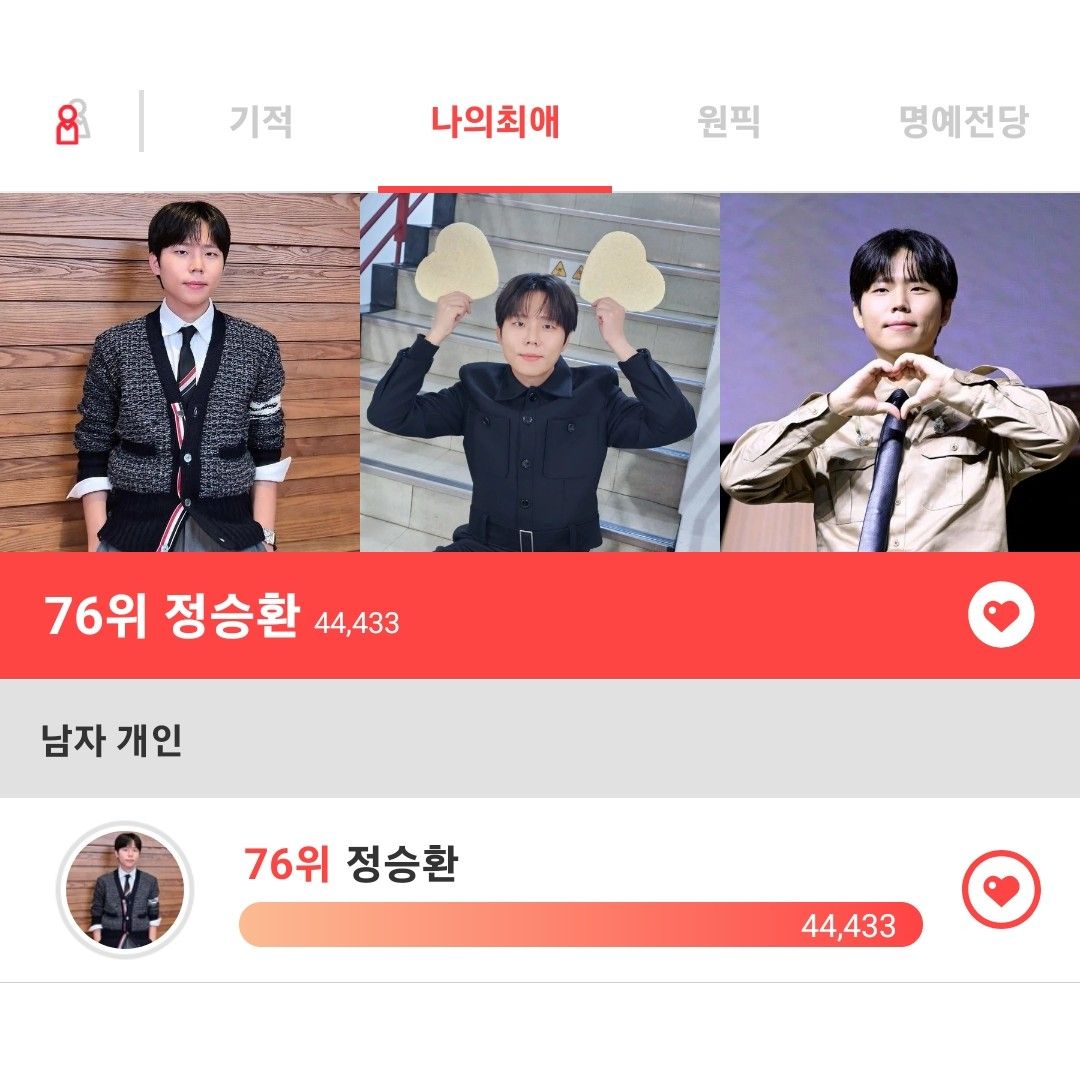Screen dimensions: 1080x1080
Task: Go to the 명예전당 tab
Action: pos(962,122)
